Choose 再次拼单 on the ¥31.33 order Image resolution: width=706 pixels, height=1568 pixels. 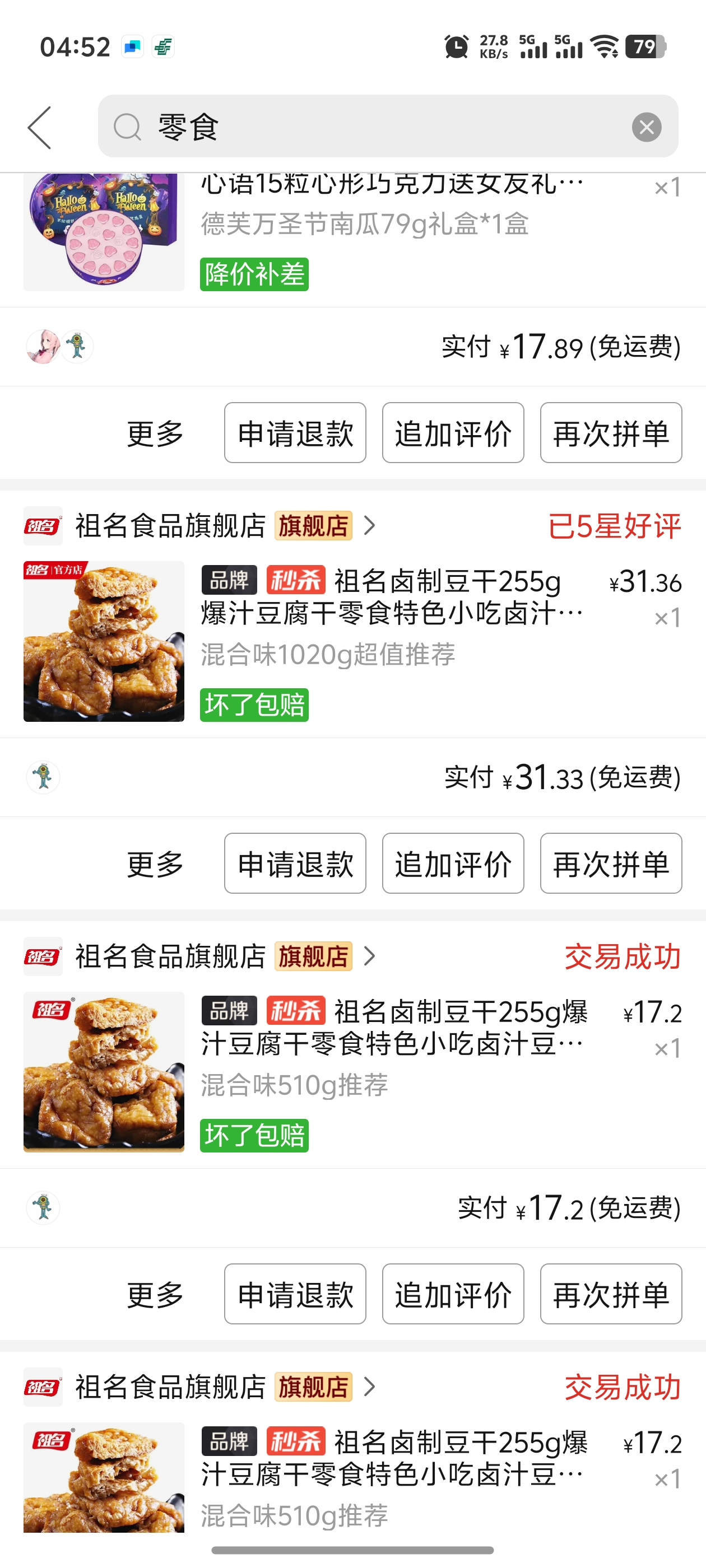point(610,863)
